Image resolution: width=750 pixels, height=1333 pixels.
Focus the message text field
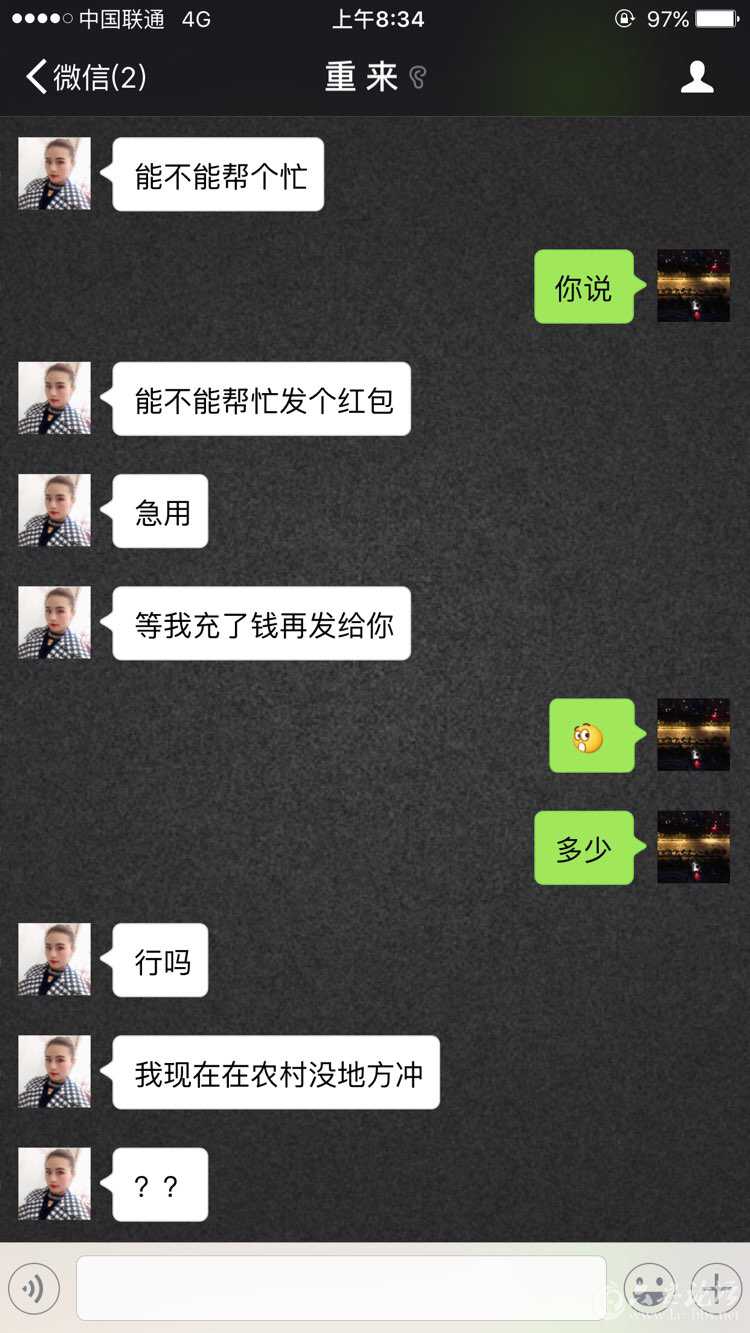coord(341,1288)
